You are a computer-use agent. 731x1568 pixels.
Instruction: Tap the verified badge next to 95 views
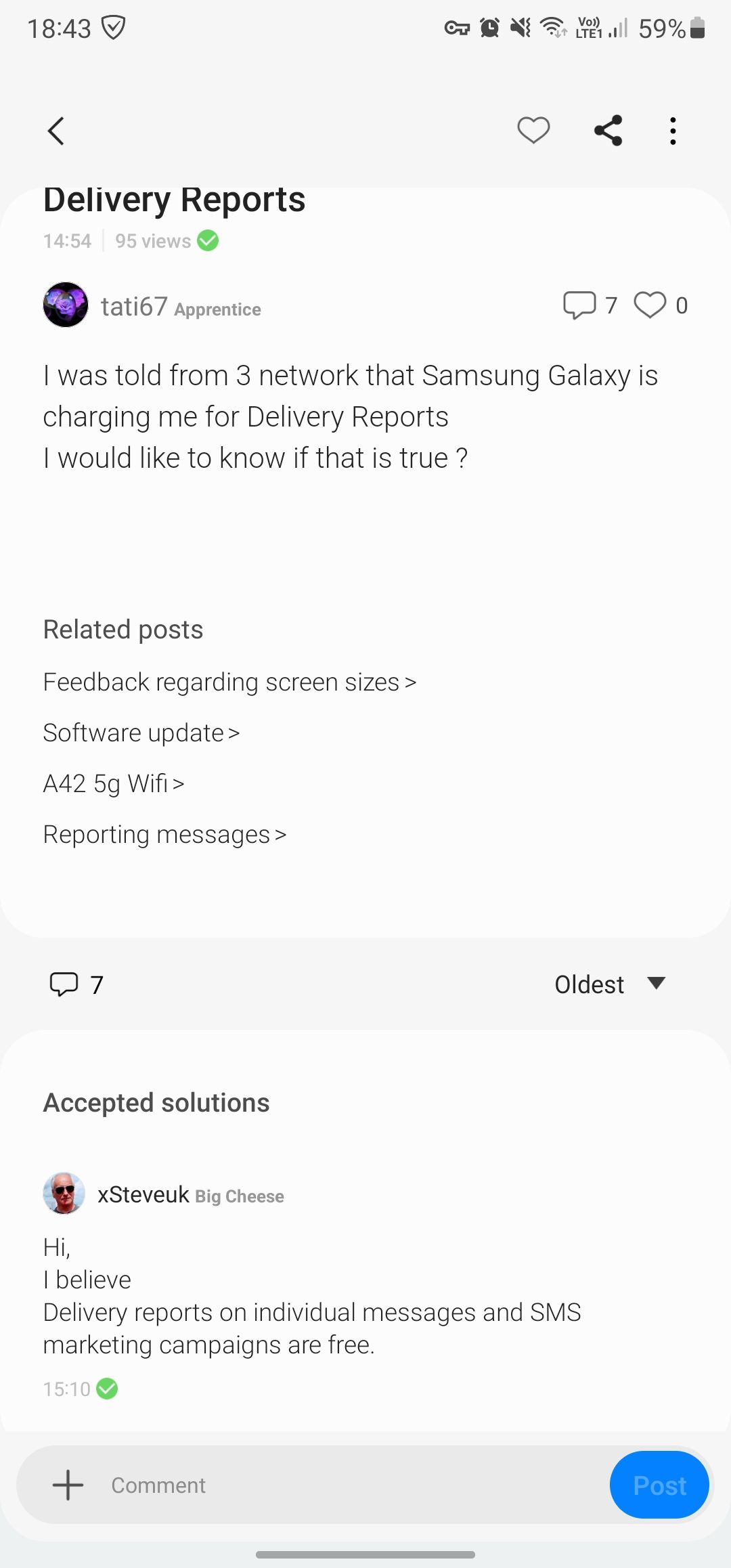click(208, 240)
